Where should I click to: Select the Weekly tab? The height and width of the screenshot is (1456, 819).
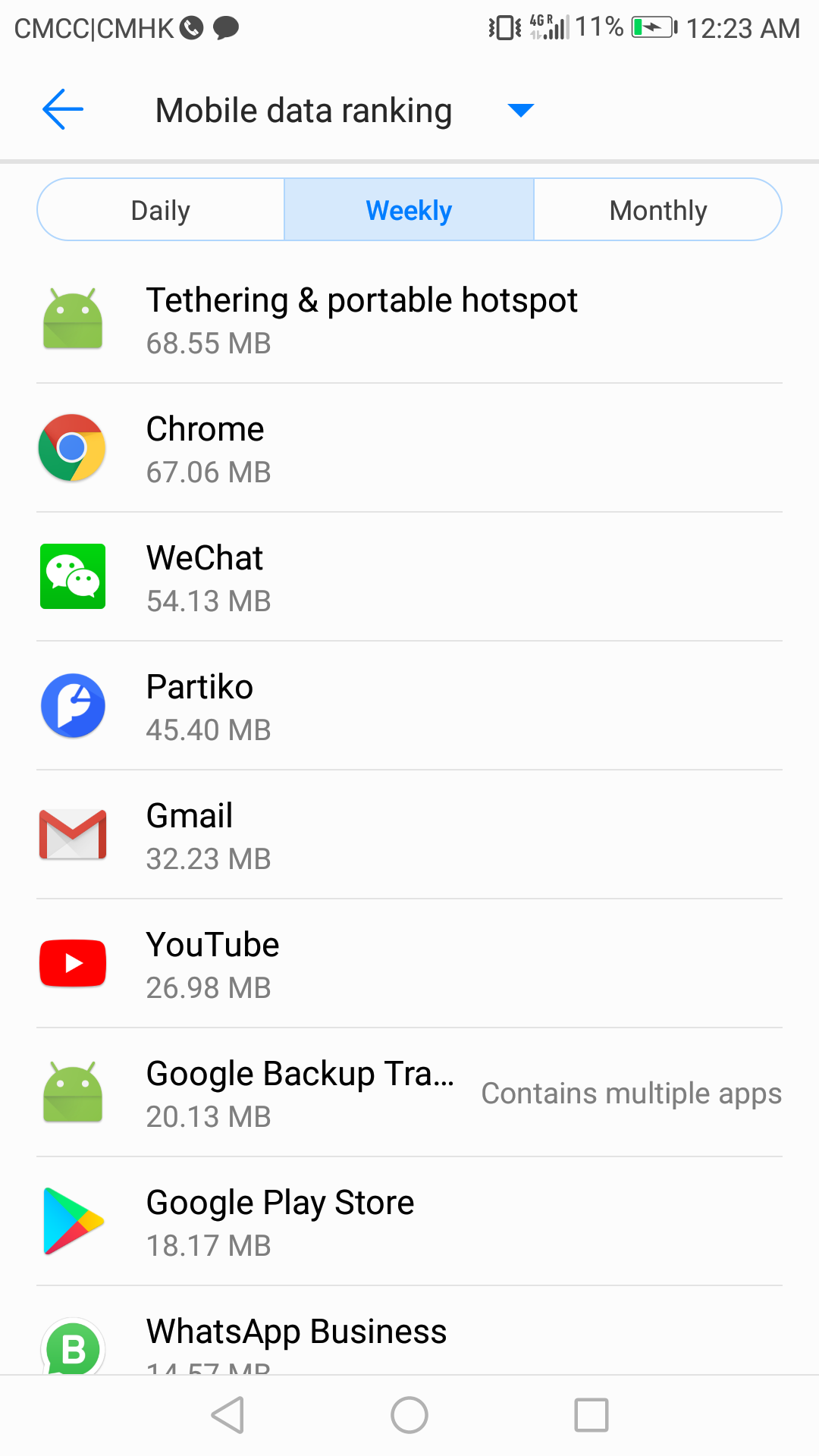[x=409, y=210]
